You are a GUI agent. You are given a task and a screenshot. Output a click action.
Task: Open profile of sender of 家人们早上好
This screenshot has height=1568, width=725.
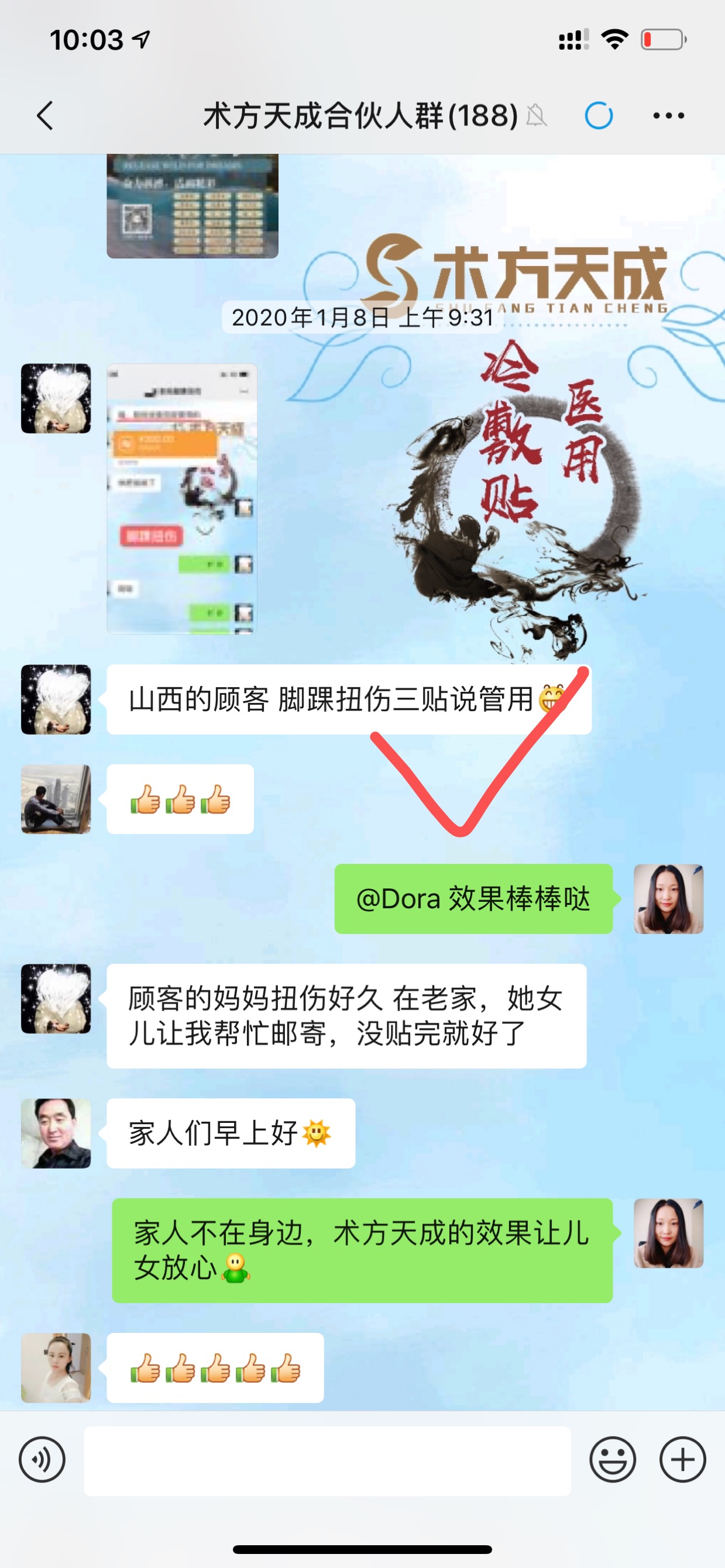coord(56,1133)
